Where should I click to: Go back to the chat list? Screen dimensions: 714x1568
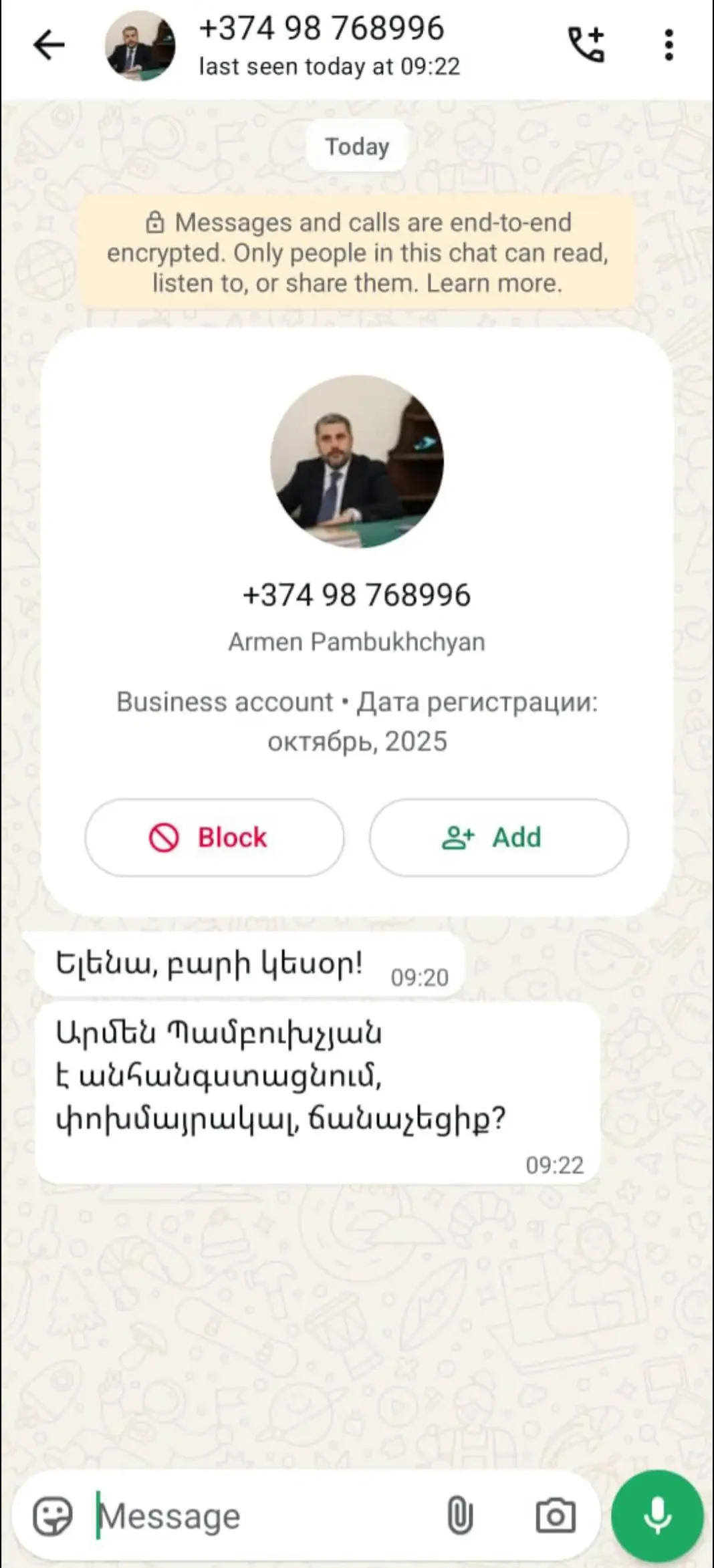(x=49, y=45)
